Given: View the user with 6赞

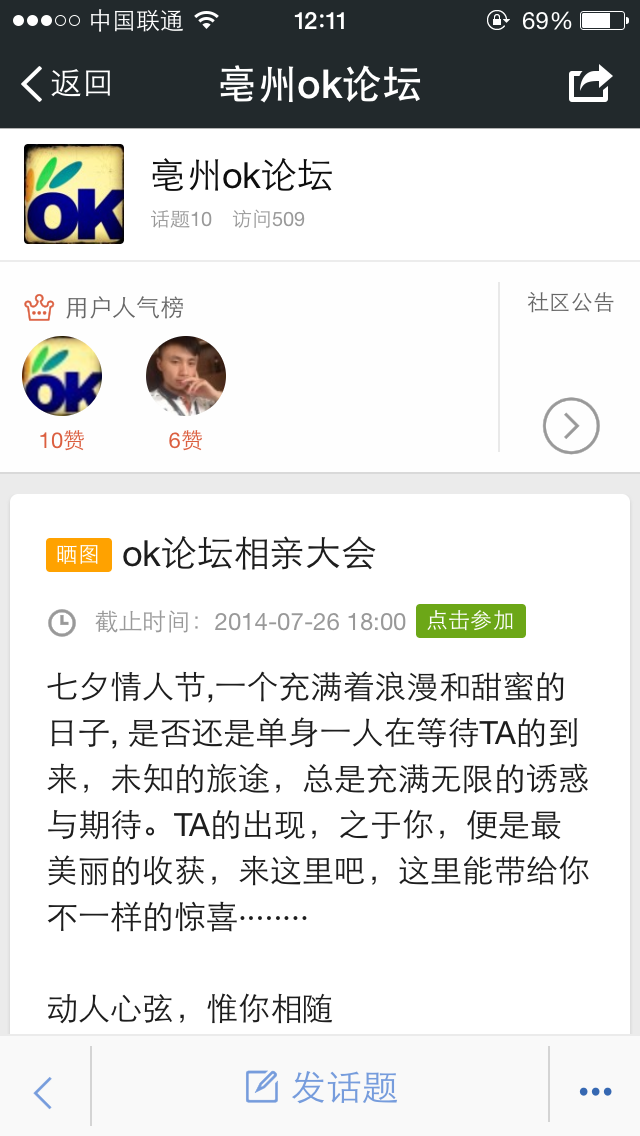Looking at the screenshot, I should 186,377.
